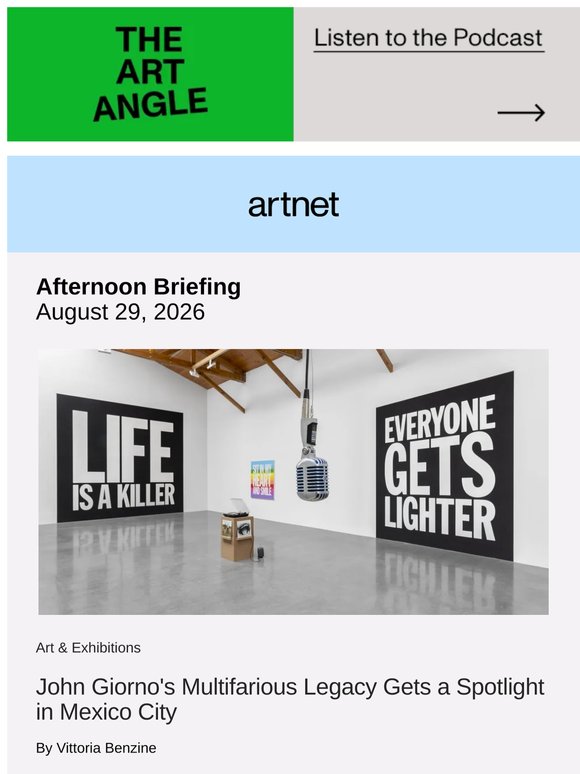Tap the Listen to the Podcast link
This screenshot has width=580, height=774.
point(428,39)
